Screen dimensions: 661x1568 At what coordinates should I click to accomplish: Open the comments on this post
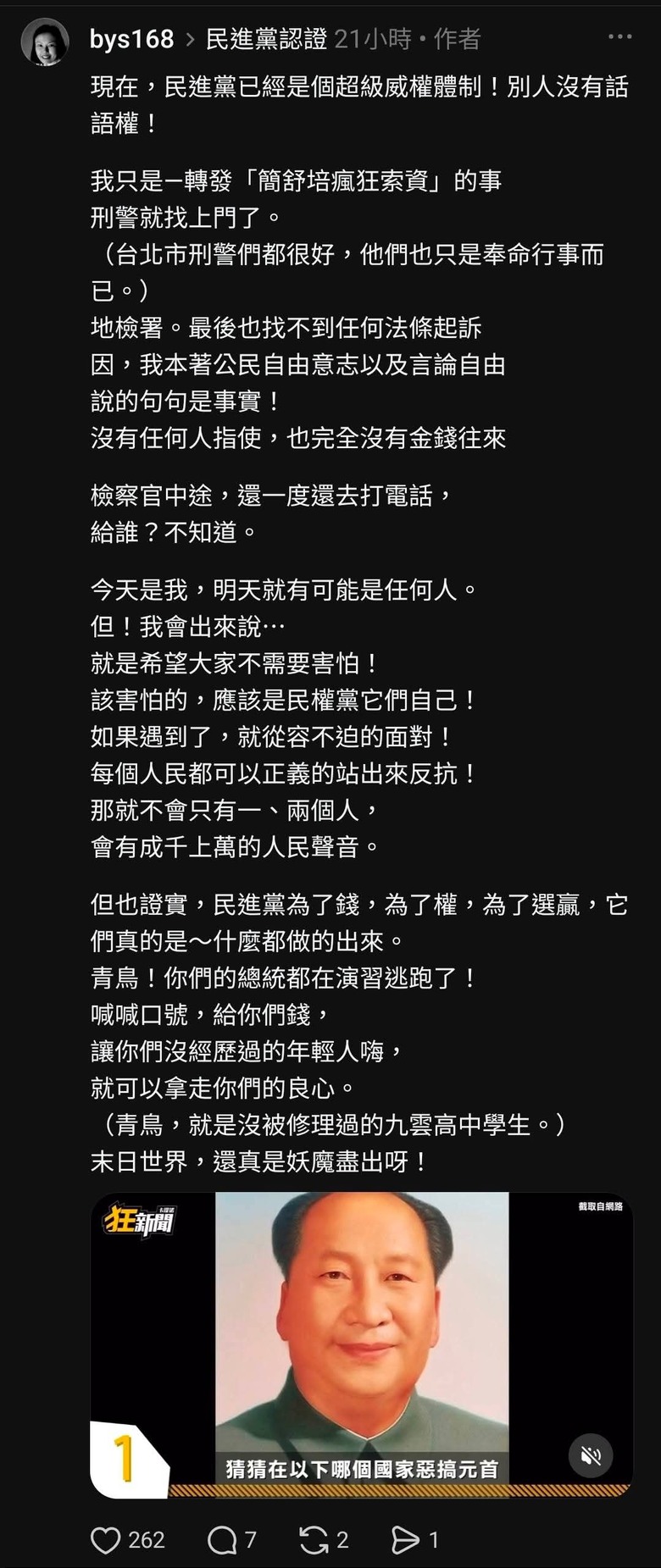pos(222,1539)
